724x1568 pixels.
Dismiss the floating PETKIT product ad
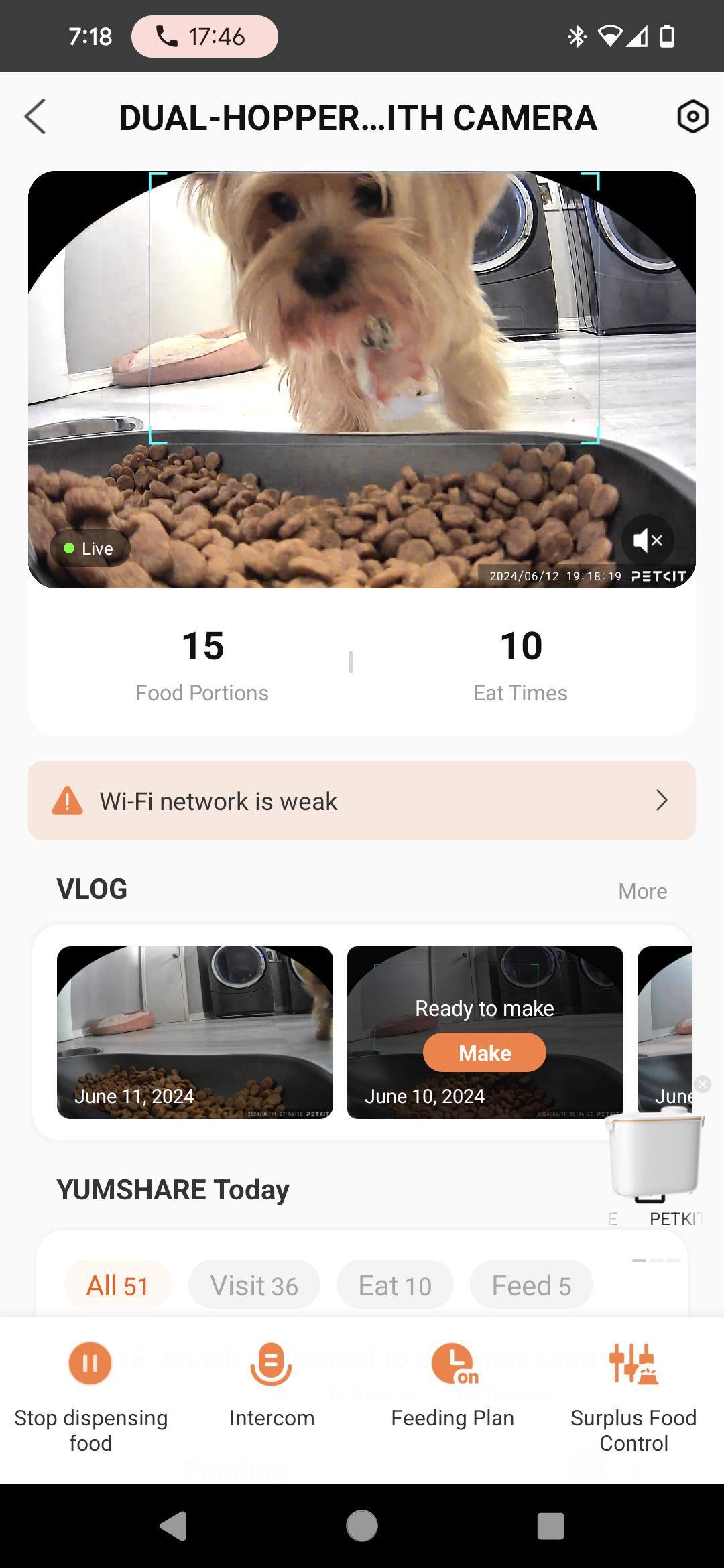pyautogui.click(x=703, y=1084)
